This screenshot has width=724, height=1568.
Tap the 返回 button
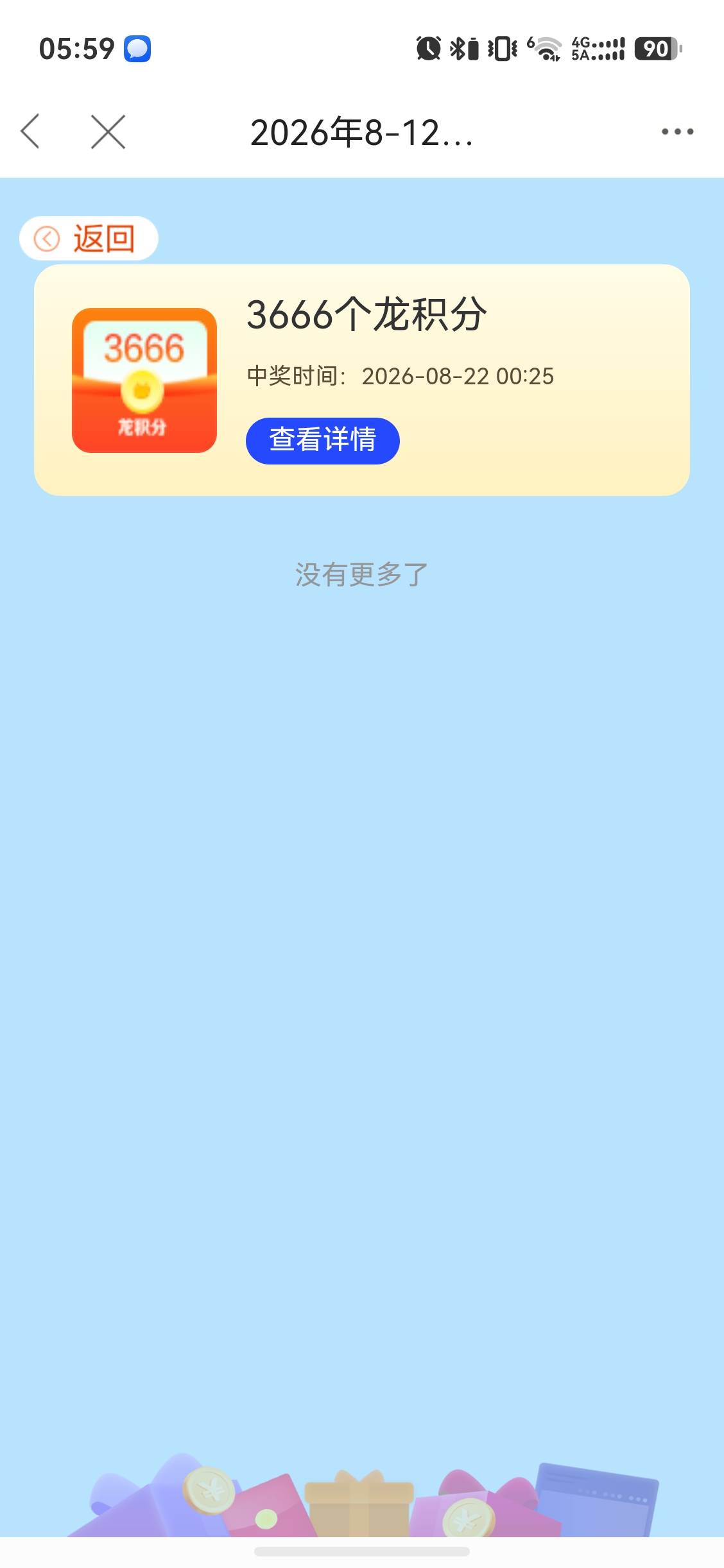[x=89, y=239]
